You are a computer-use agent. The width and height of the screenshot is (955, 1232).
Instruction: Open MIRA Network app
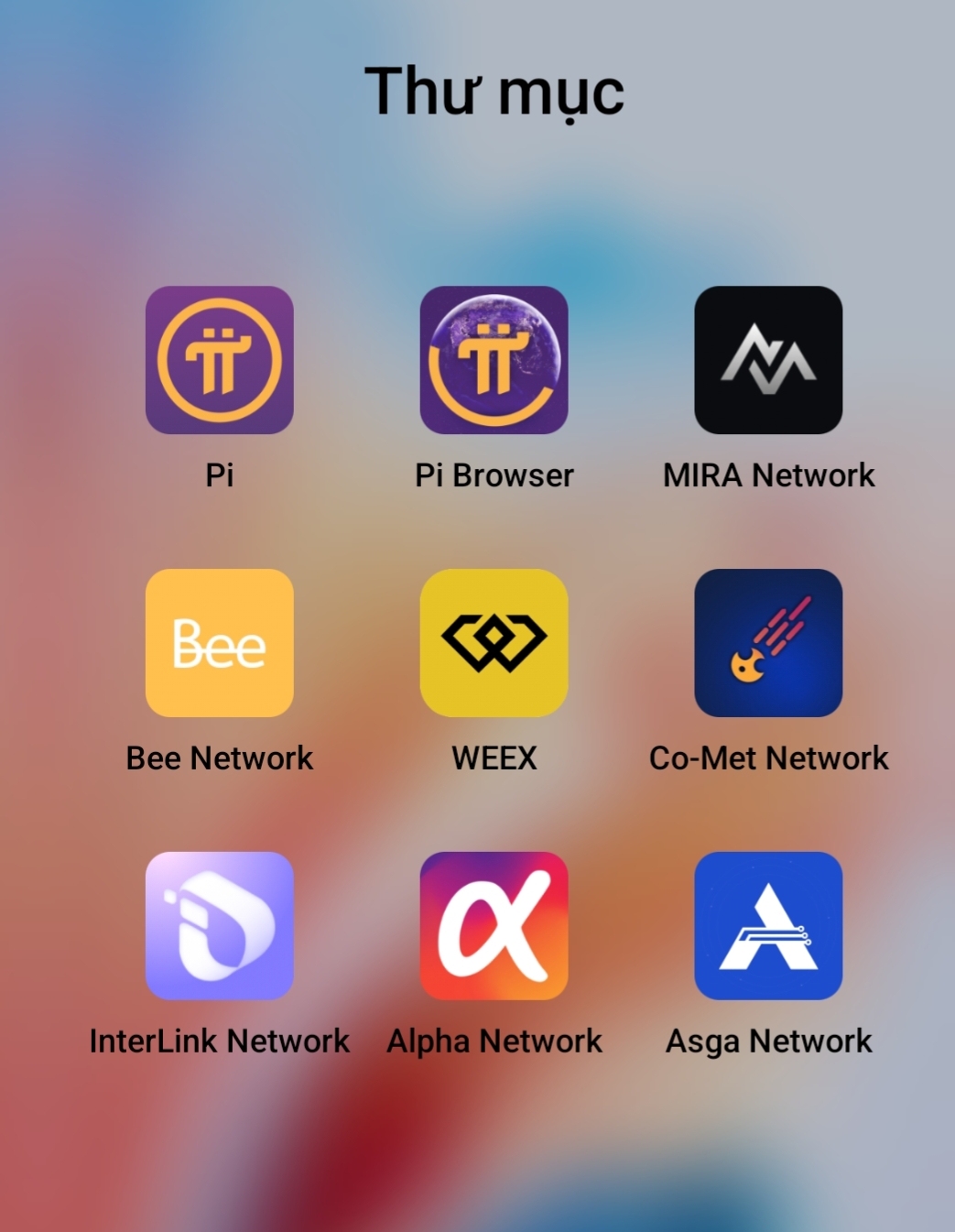[768, 360]
